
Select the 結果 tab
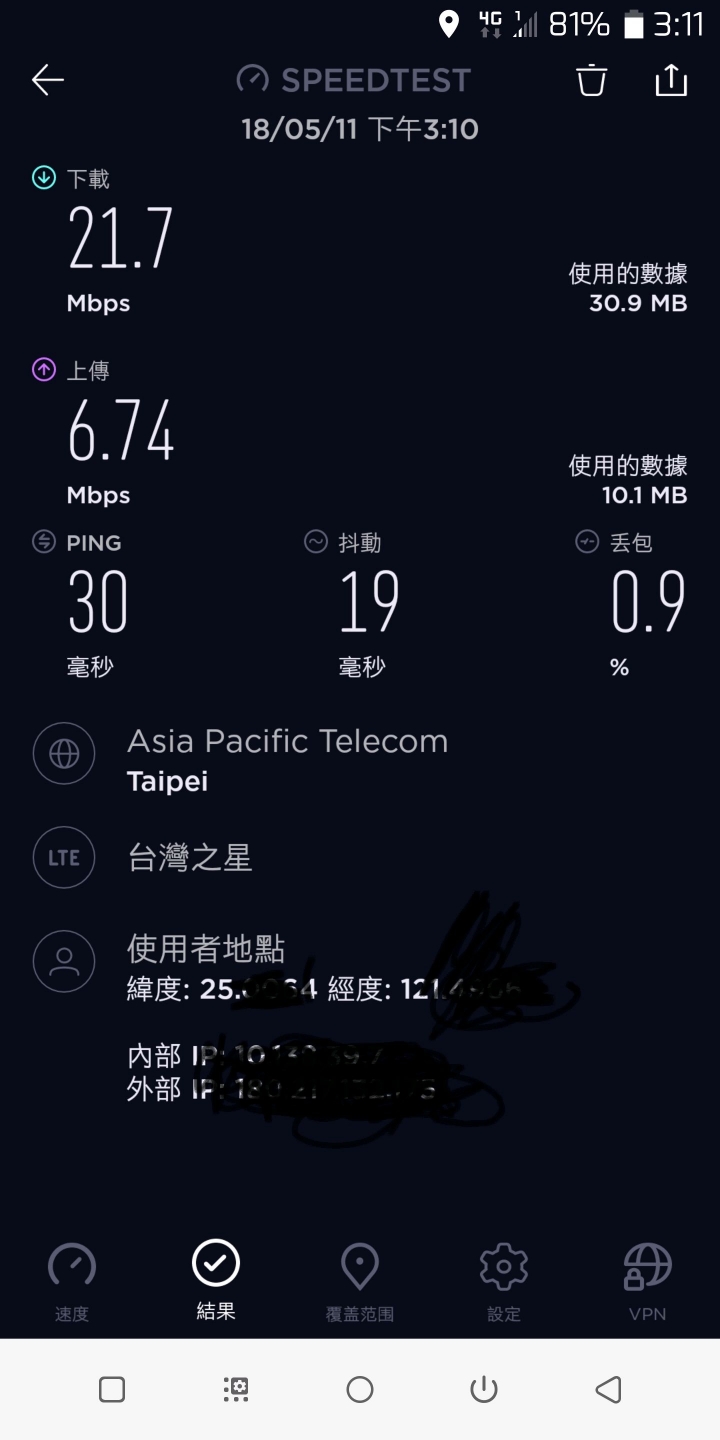click(216, 1280)
